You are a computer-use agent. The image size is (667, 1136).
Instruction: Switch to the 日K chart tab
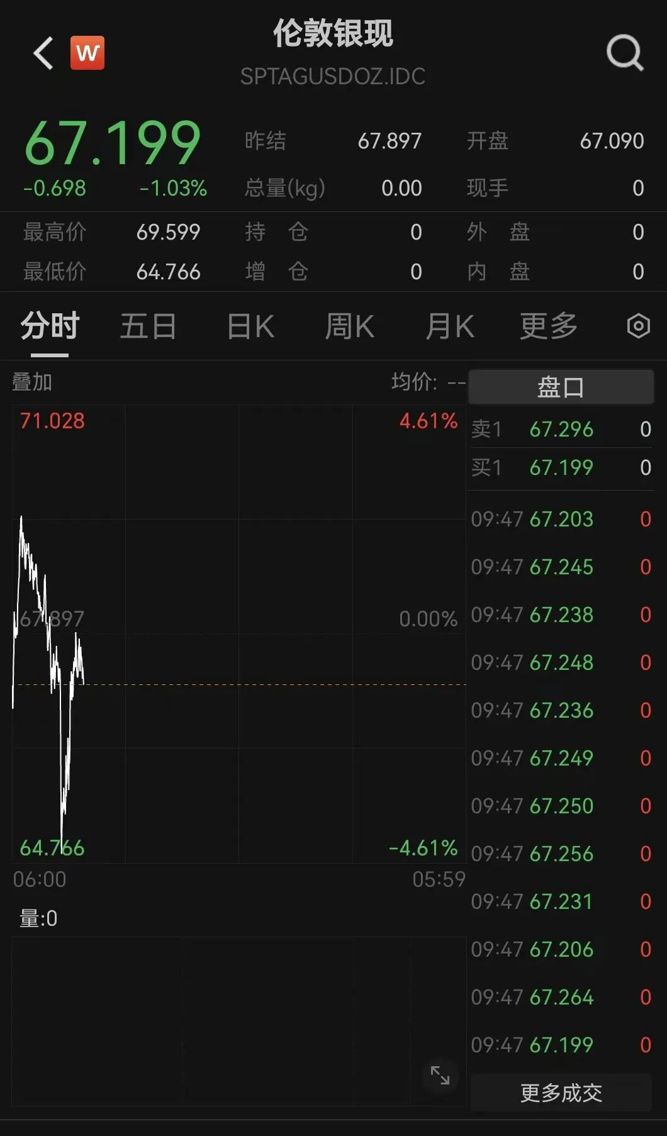point(250,326)
